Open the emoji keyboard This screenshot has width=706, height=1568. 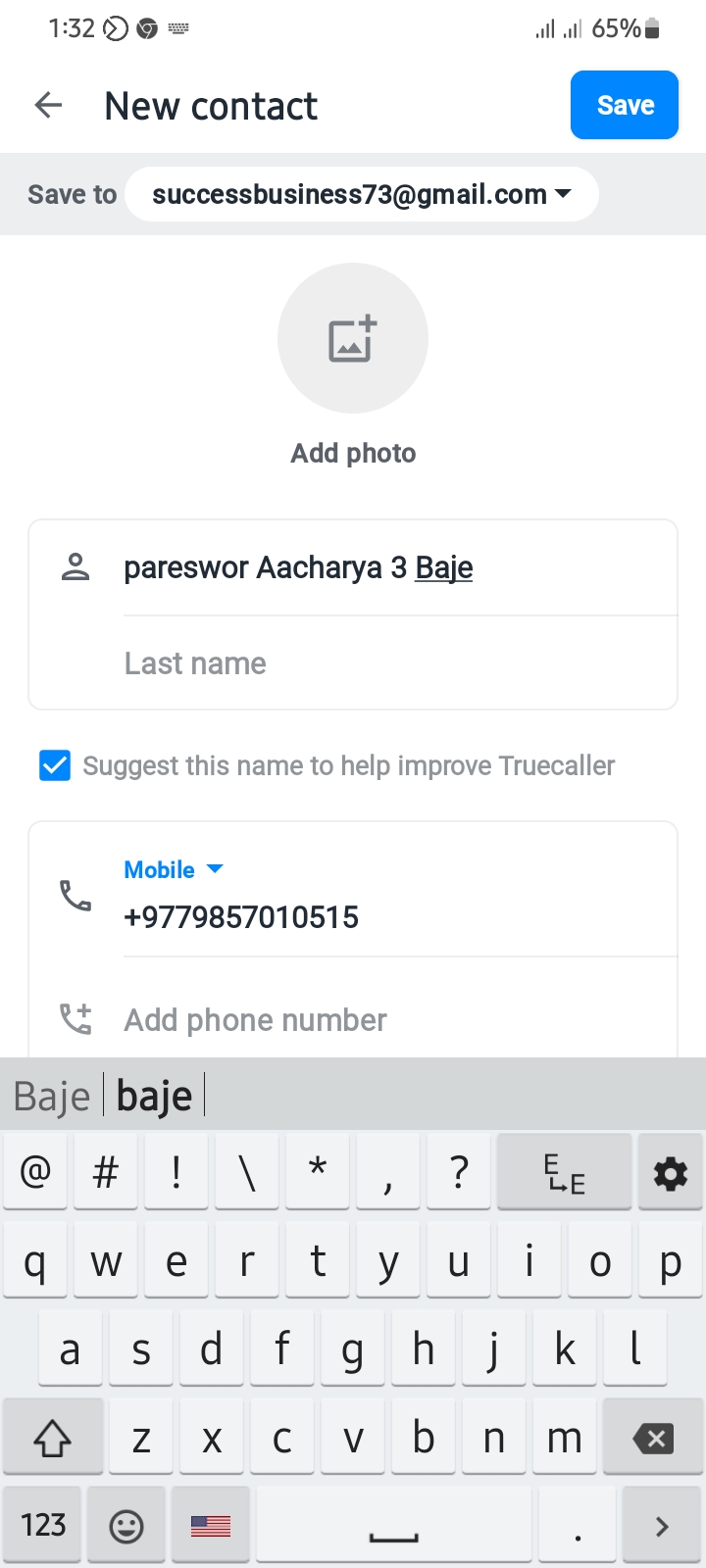126,1526
